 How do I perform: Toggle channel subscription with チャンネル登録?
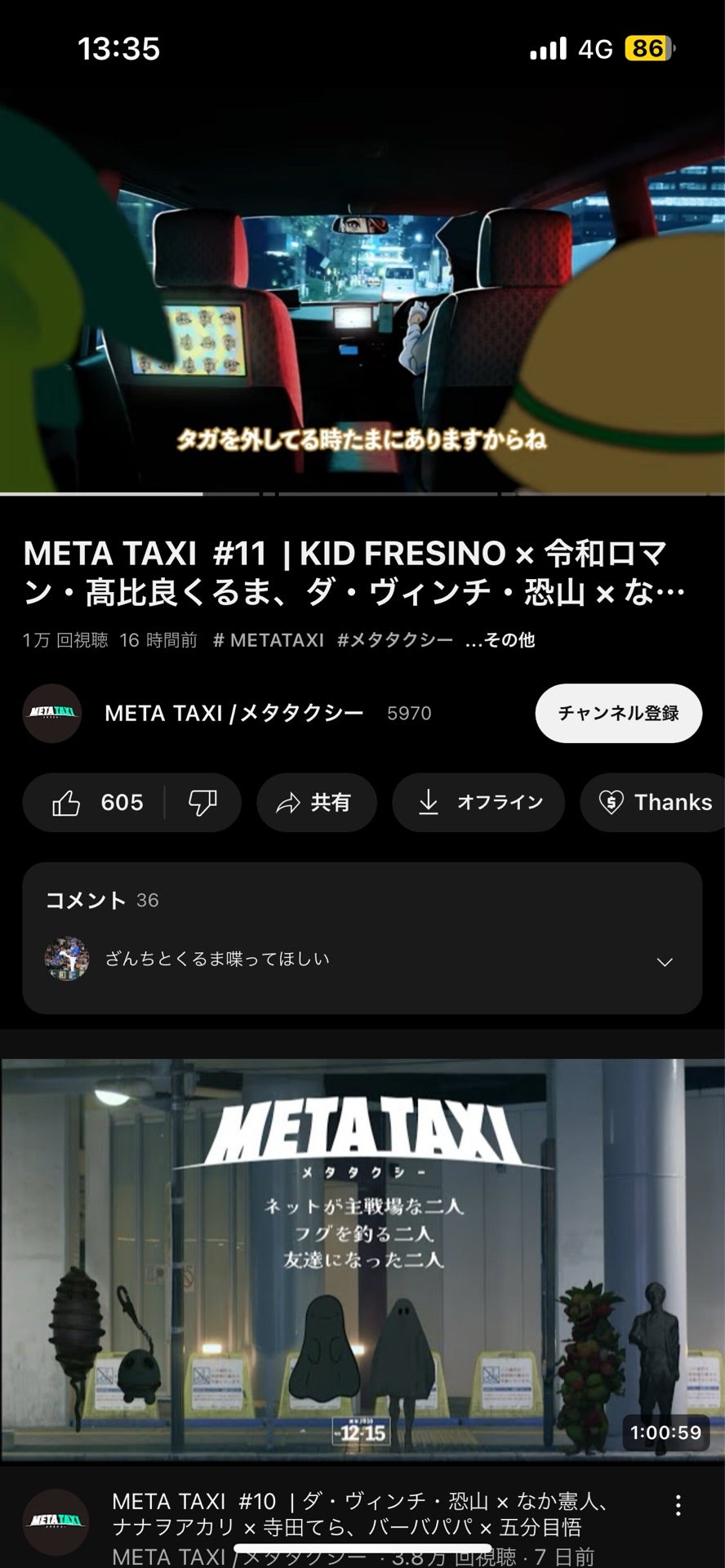[618, 713]
